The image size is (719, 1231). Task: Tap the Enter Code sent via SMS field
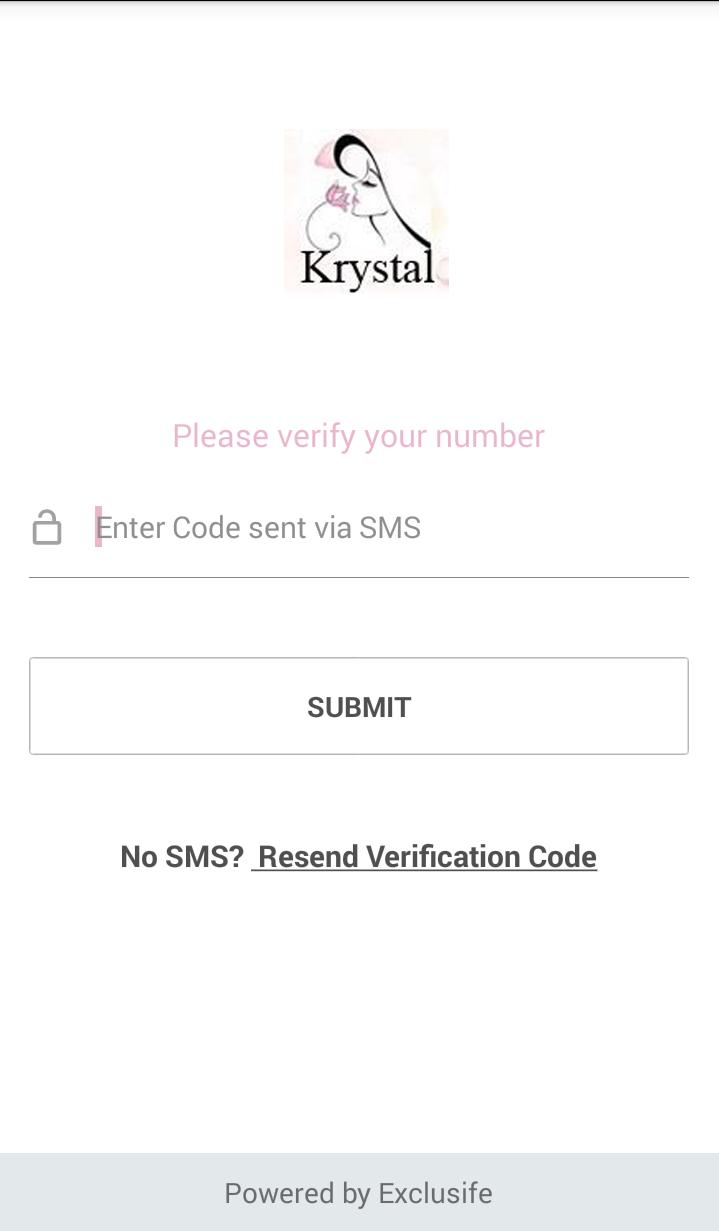click(x=390, y=528)
